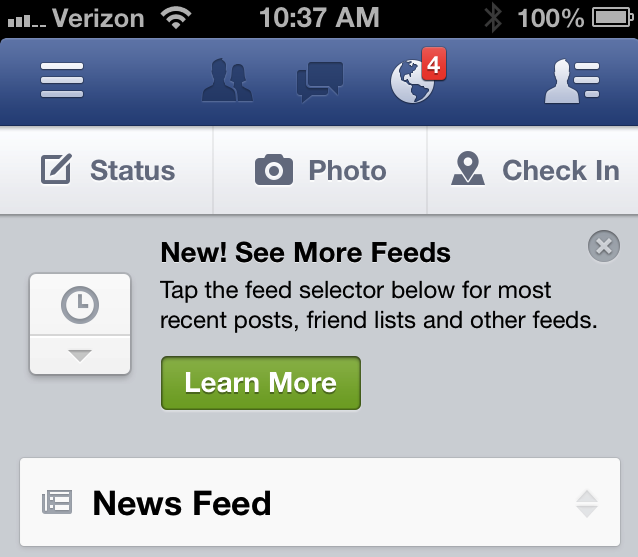
Task: Tap the green Learn More button
Action: (260, 382)
